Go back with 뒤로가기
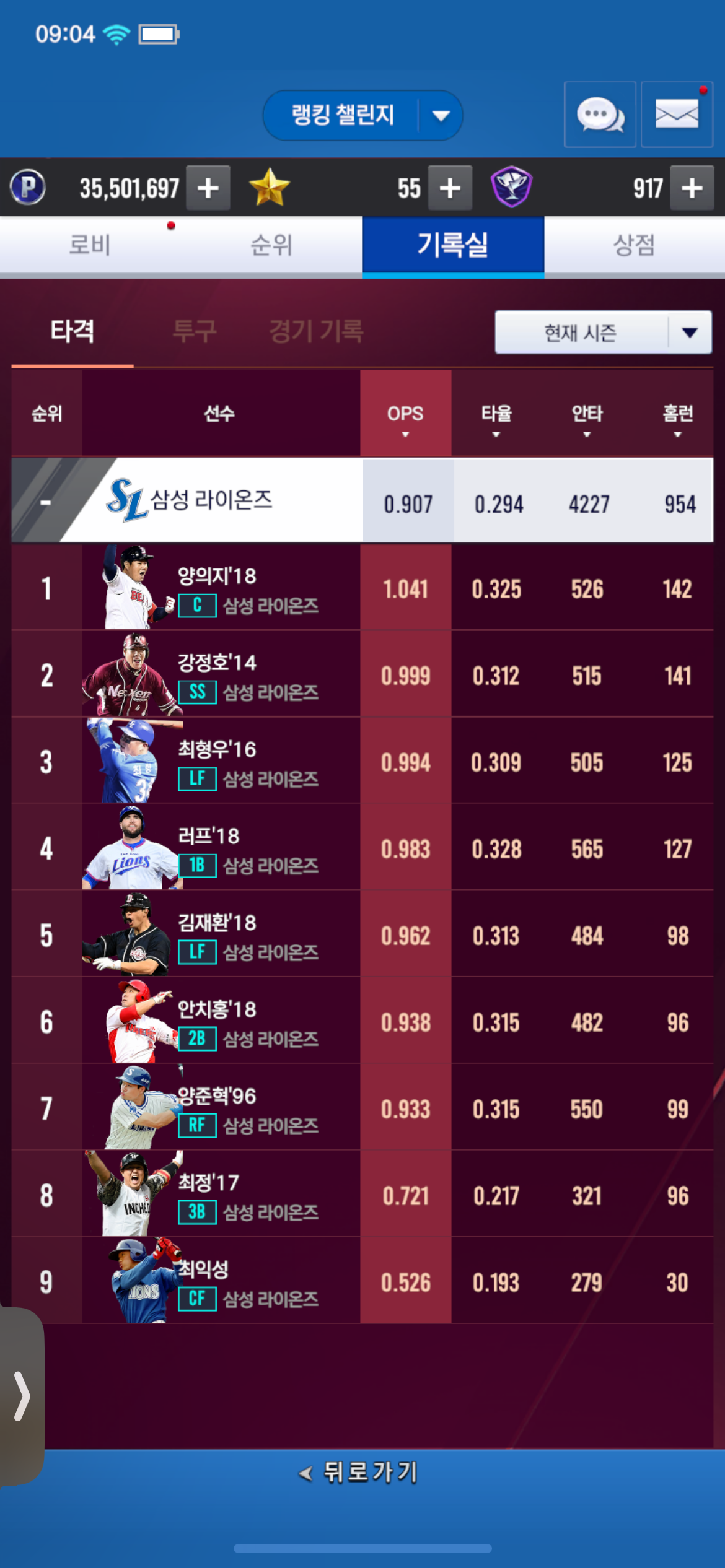 (x=359, y=1473)
